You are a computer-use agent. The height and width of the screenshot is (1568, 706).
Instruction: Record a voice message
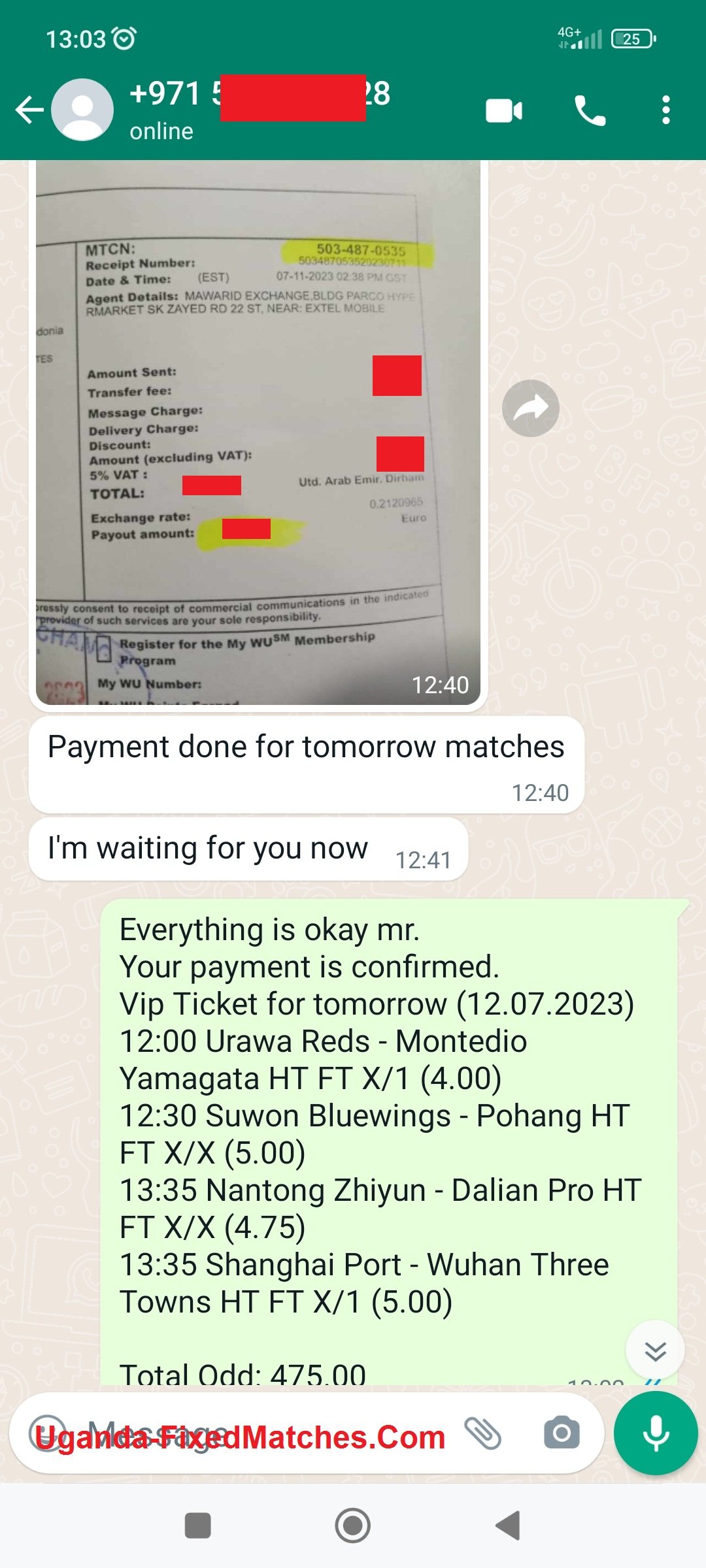[x=656, y=1433]
